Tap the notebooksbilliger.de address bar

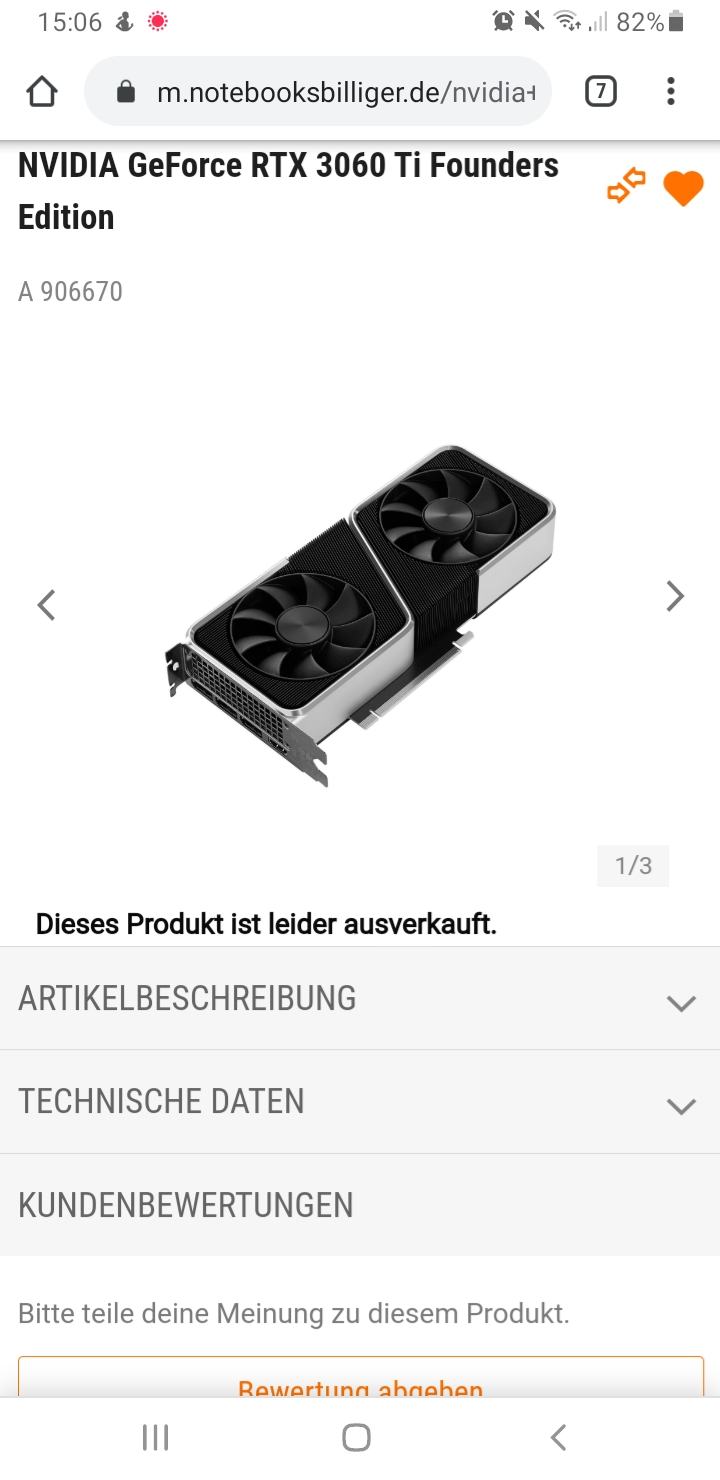coord(318,92)
